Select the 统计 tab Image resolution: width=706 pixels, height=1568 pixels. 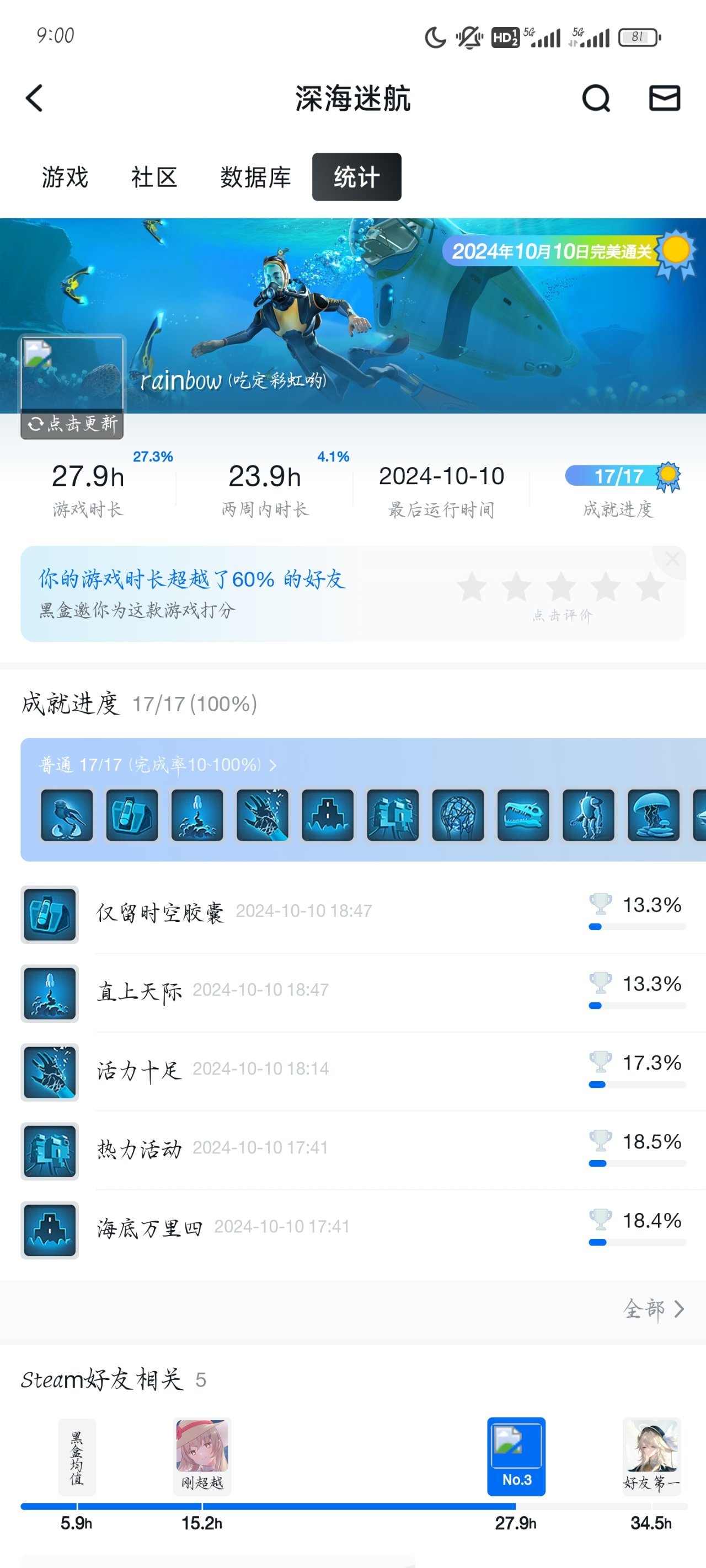356,177
